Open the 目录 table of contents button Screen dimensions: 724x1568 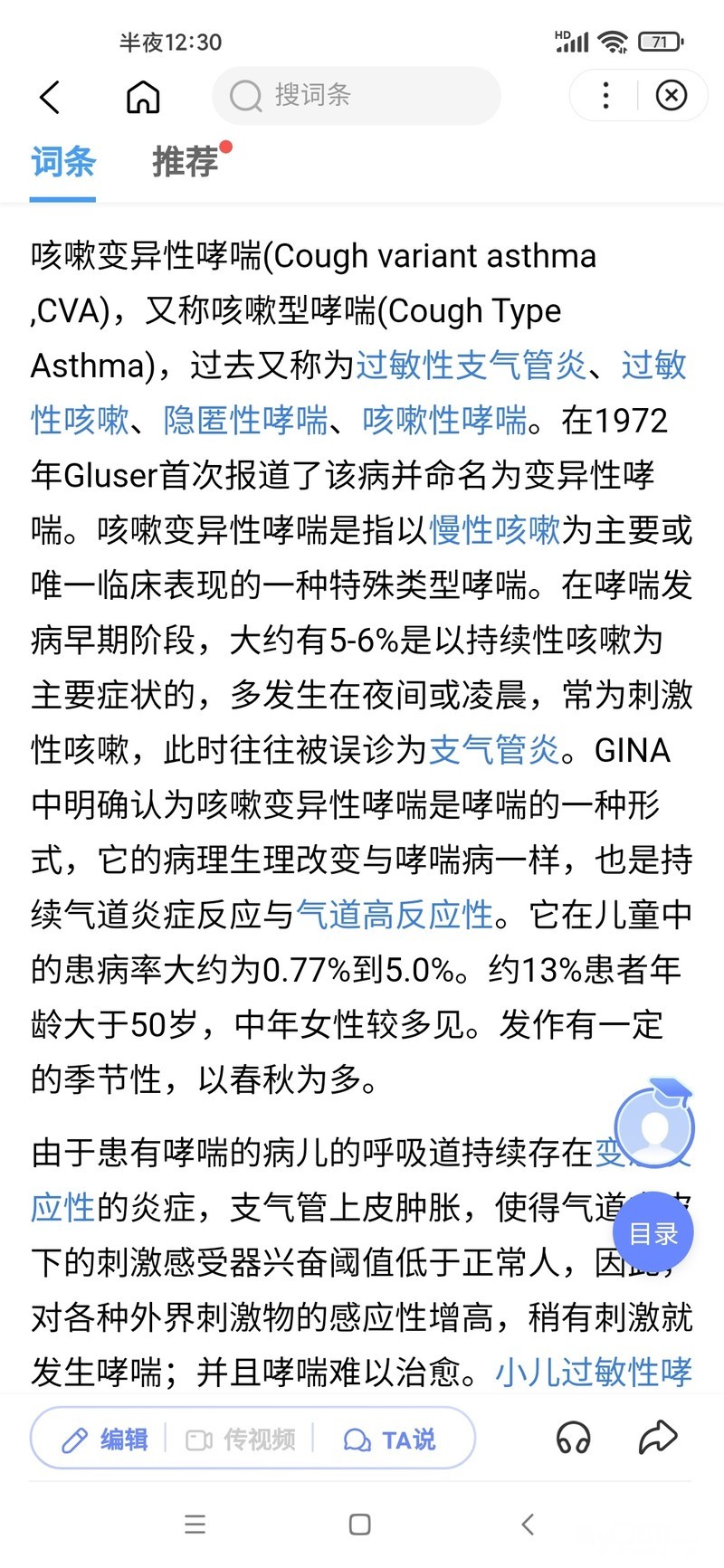653,1234
